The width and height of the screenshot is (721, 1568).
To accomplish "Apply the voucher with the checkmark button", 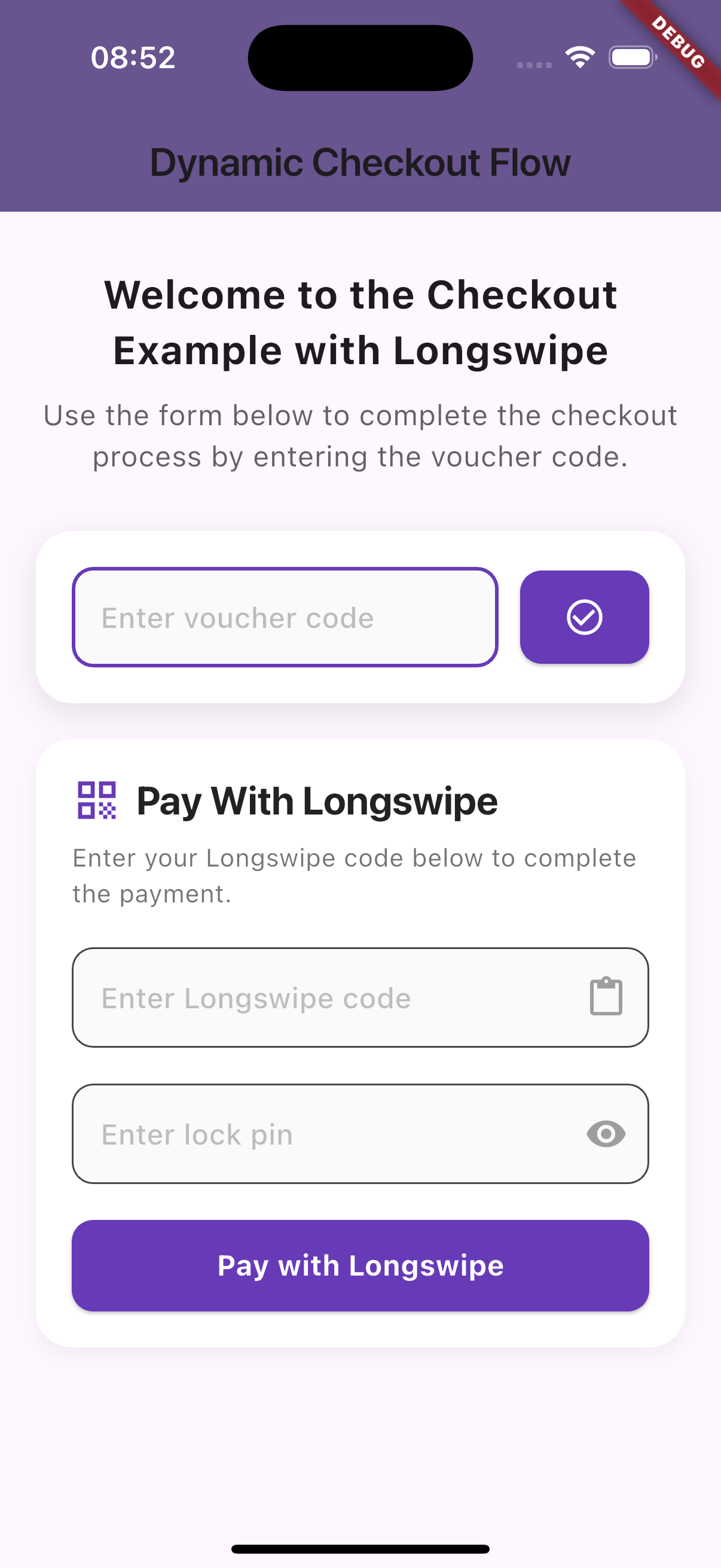I will pyautogui.click(x=584, y=617).
